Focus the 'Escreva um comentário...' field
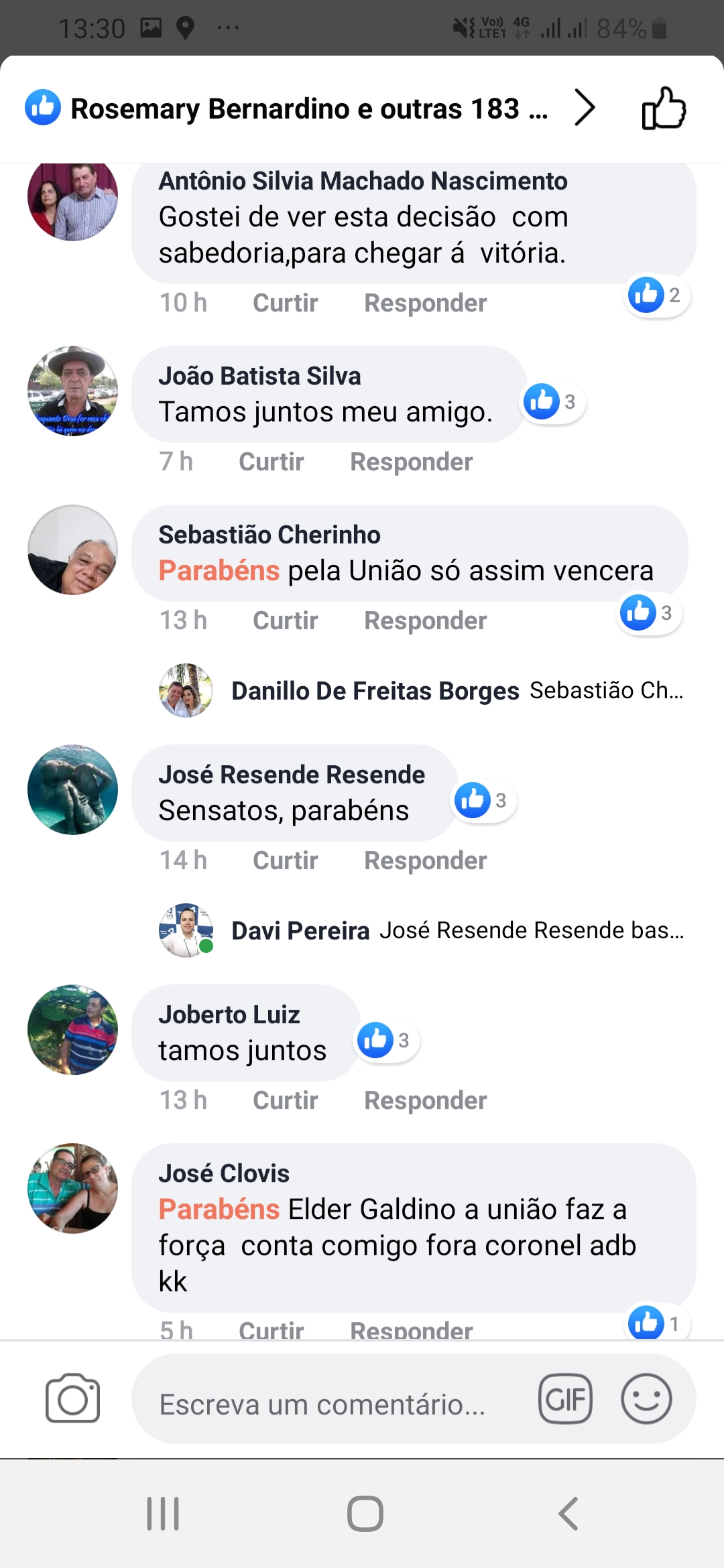The width and height of the screenshot is (724, 1568). [322, 1404]
